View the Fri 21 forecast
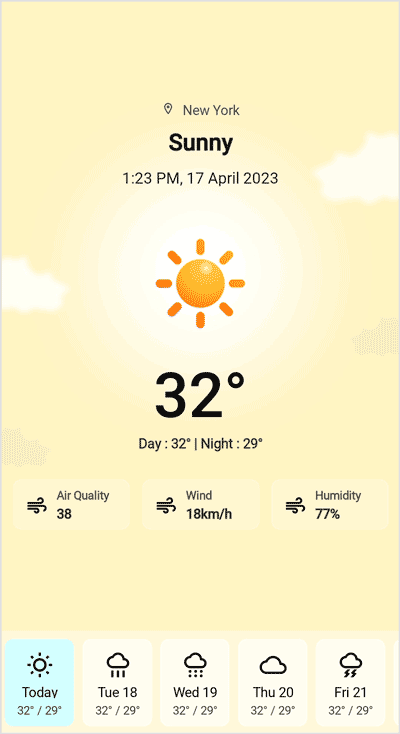400x734 pixels. [350, 683]
